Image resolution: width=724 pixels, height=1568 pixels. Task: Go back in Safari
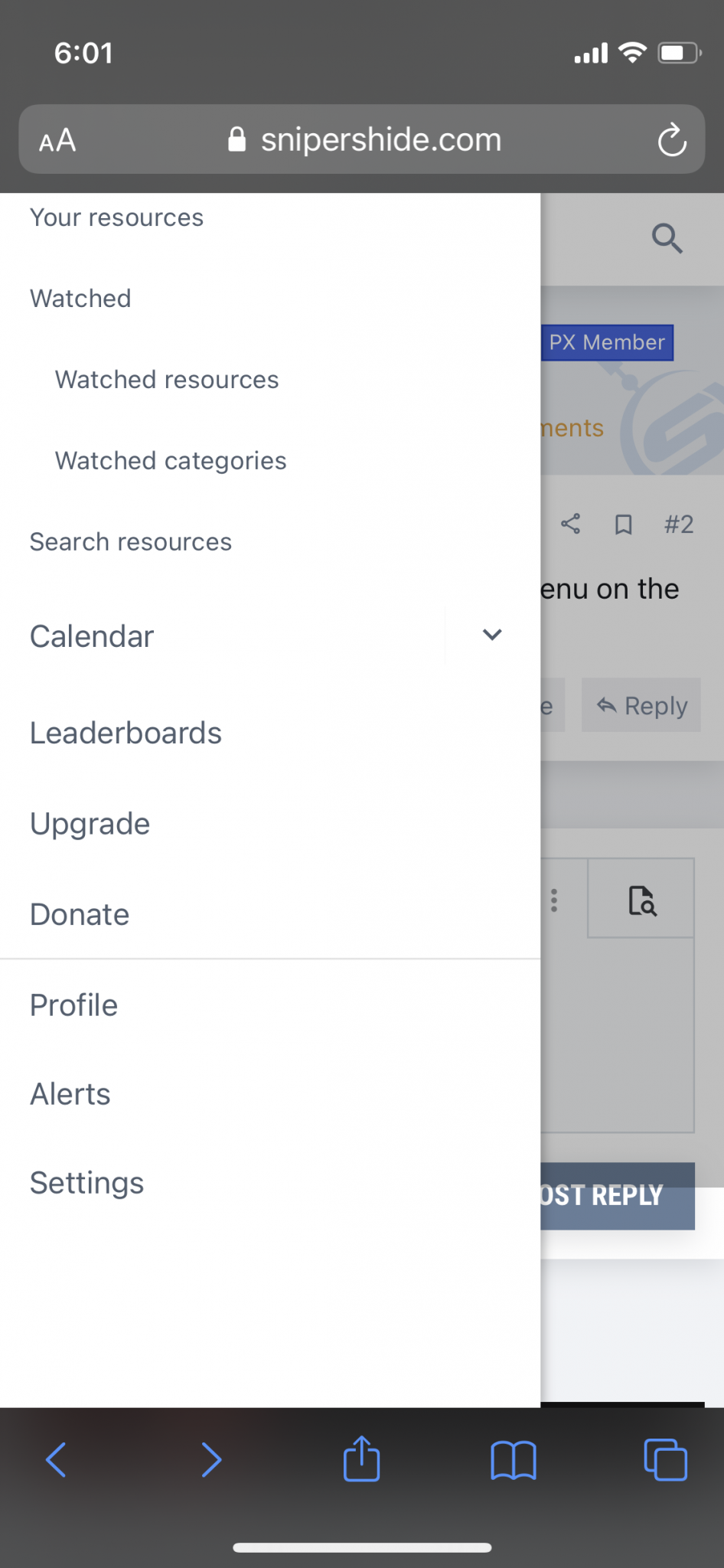tap(57, 1459)
